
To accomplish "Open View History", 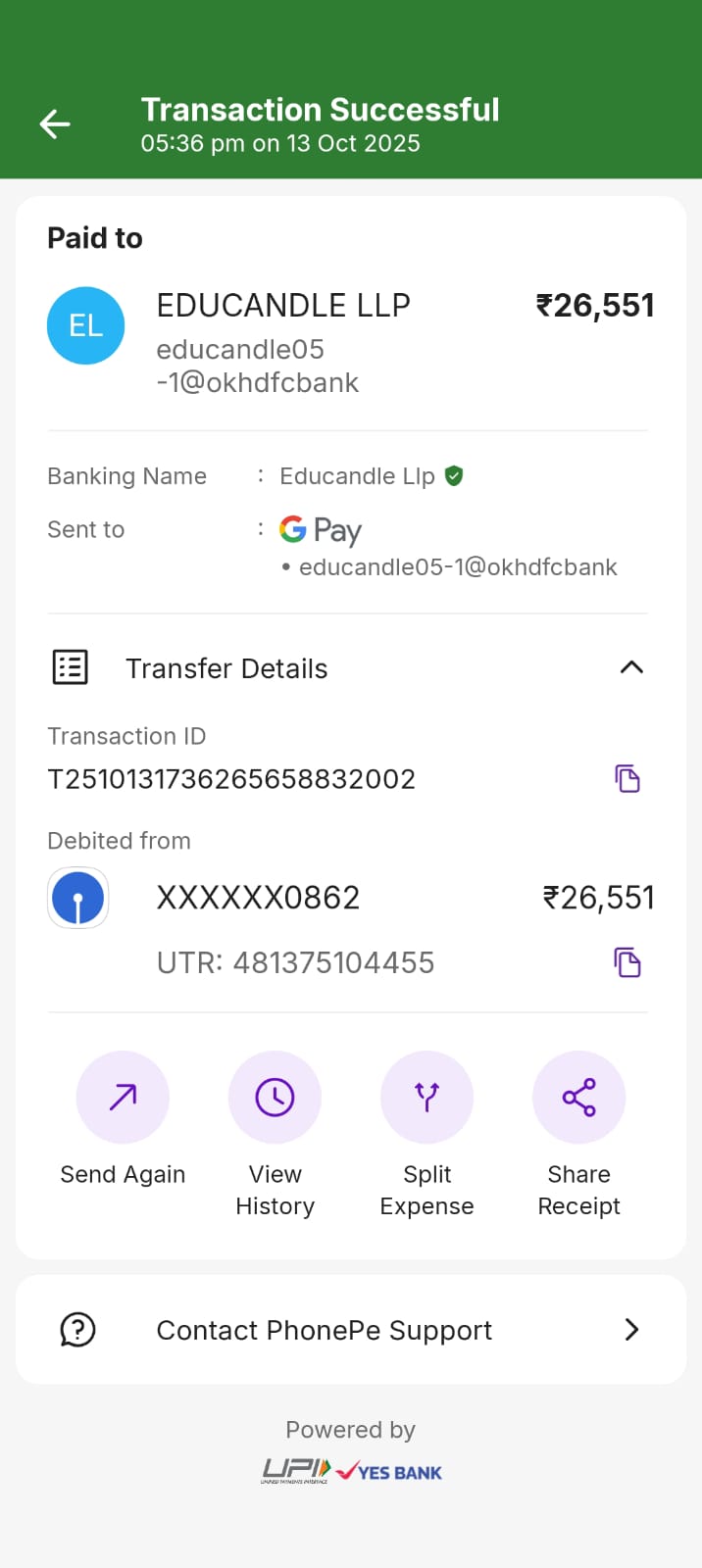I will (x=275, y=1098).
